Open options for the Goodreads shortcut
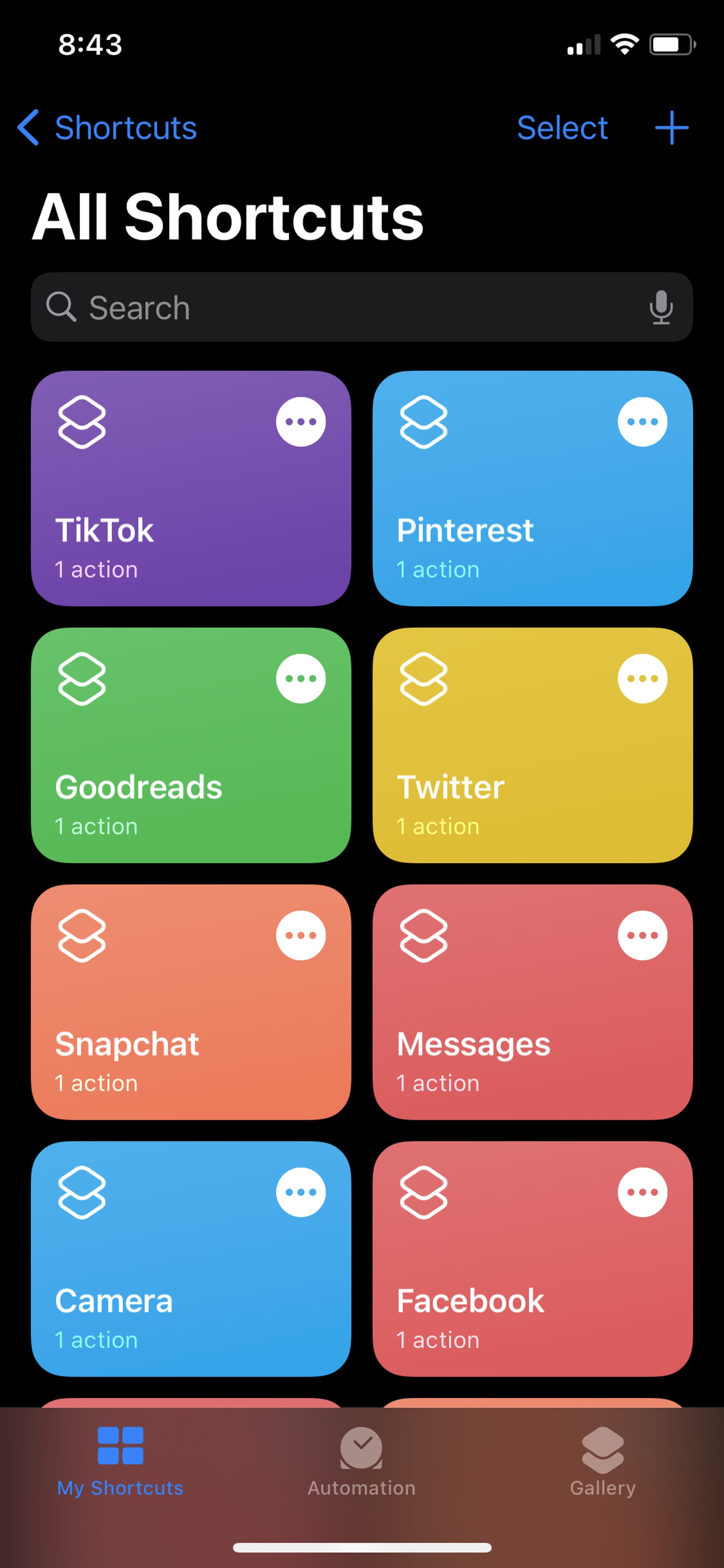Screen dimensions: 724x1568 pyautogui.click(x=301, y=679)
